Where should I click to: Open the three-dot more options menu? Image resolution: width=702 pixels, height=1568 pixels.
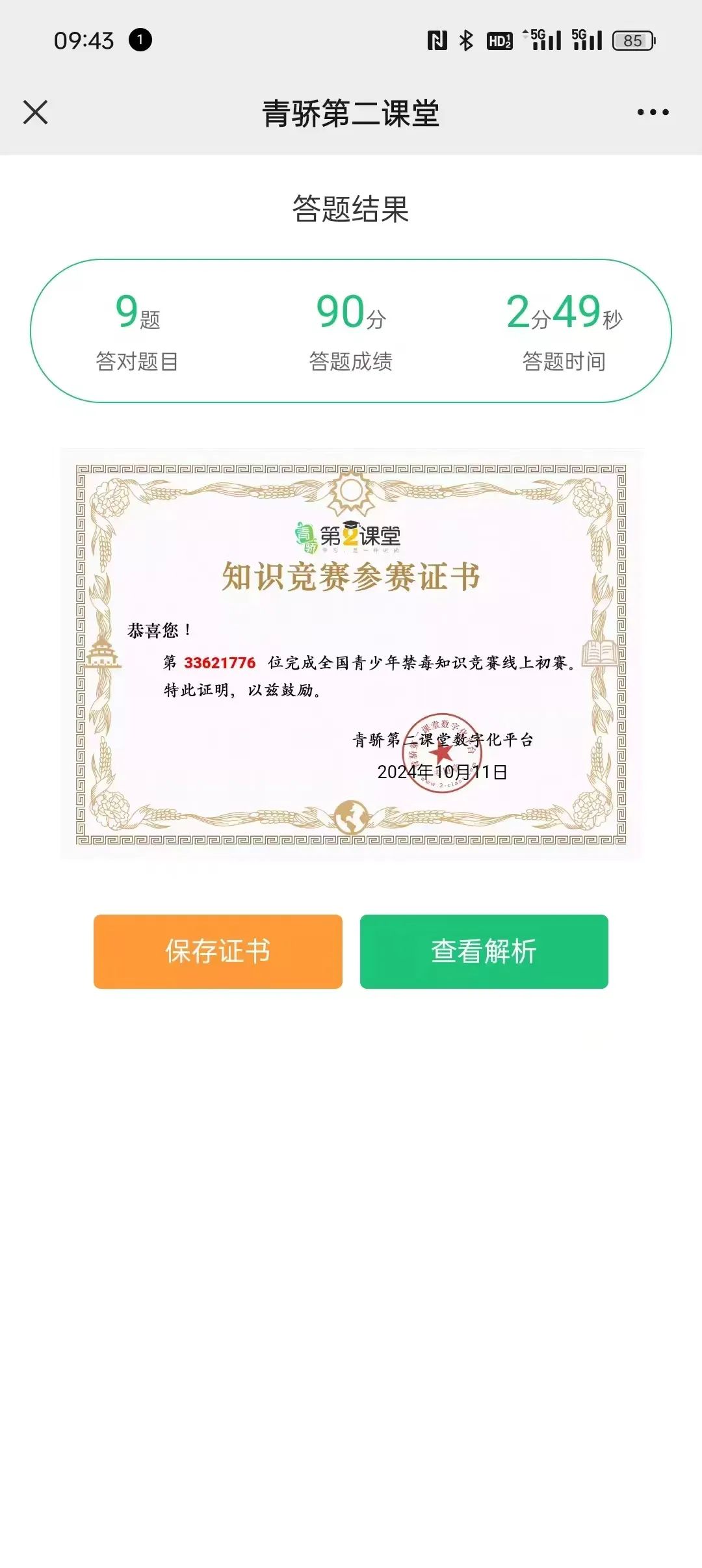coord(653,112)
